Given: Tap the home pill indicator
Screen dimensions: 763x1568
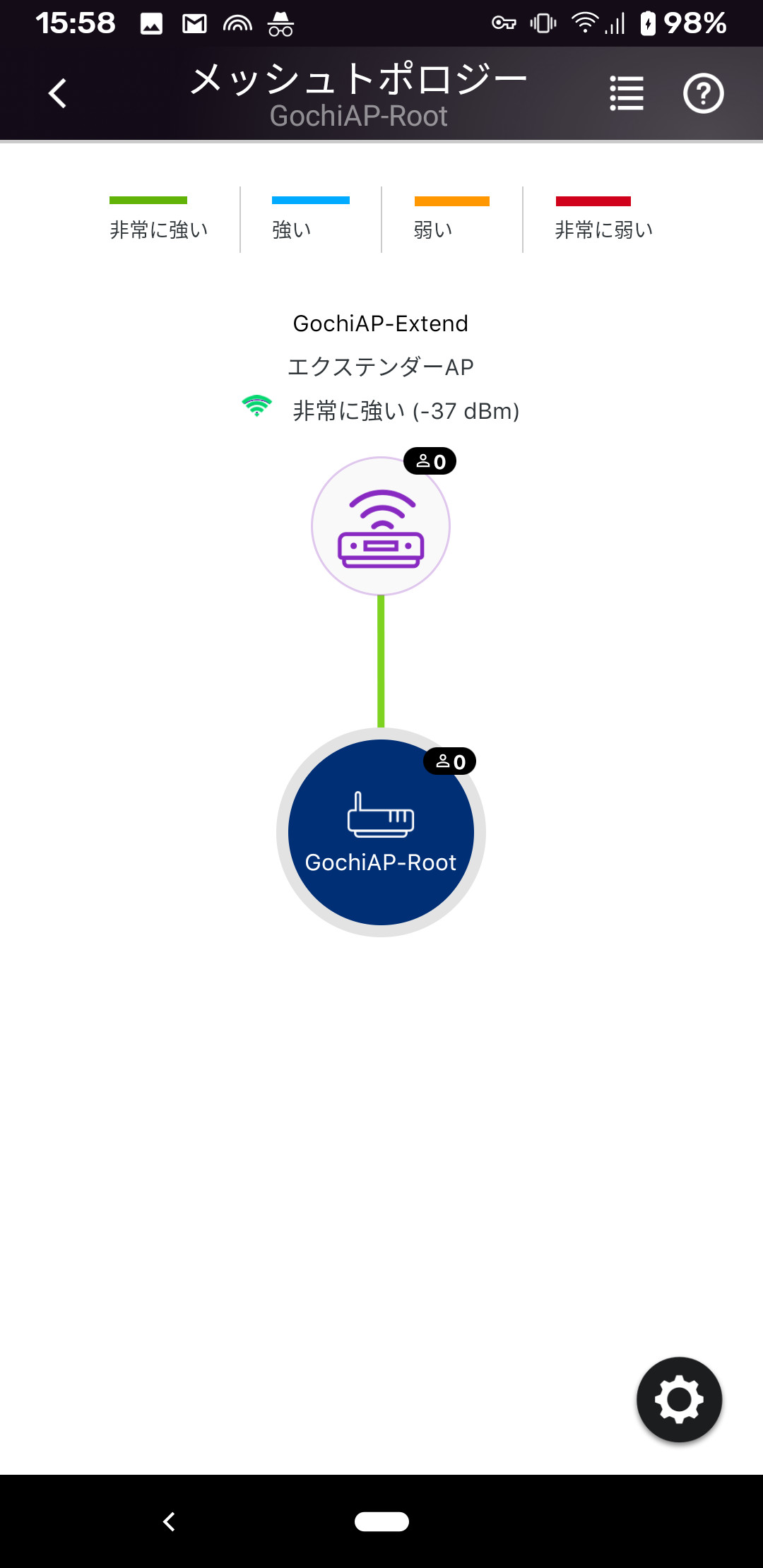Looking at the screenshot, I should tap(381, 1521).
